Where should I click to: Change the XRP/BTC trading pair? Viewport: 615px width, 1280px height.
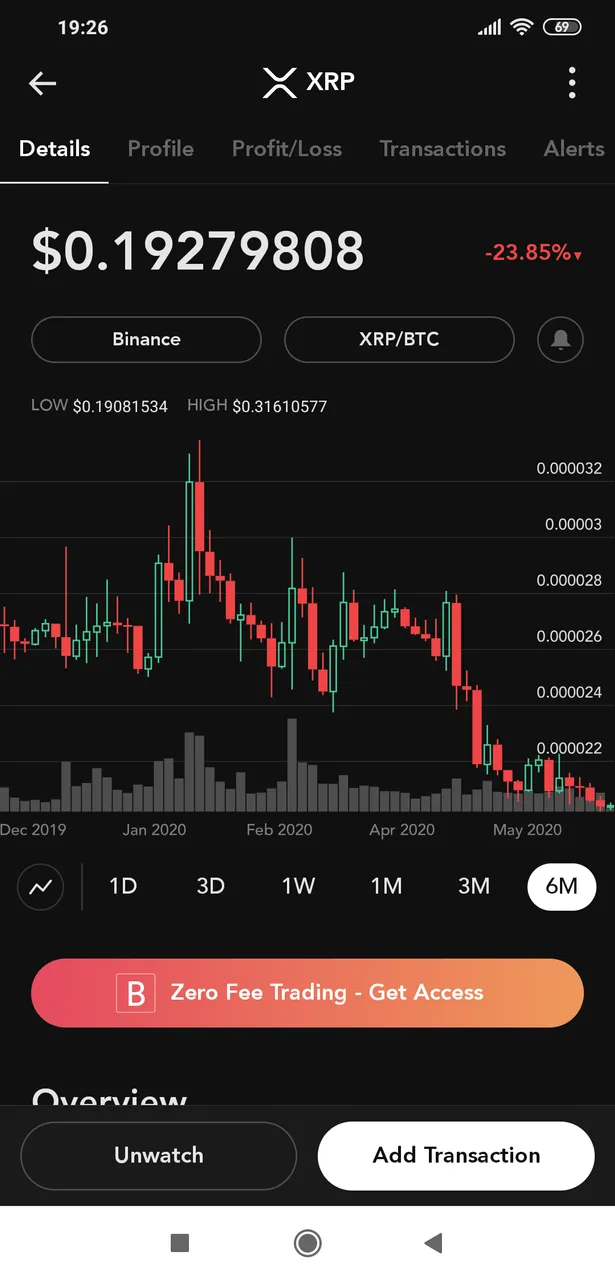click(x=399, y=339)
